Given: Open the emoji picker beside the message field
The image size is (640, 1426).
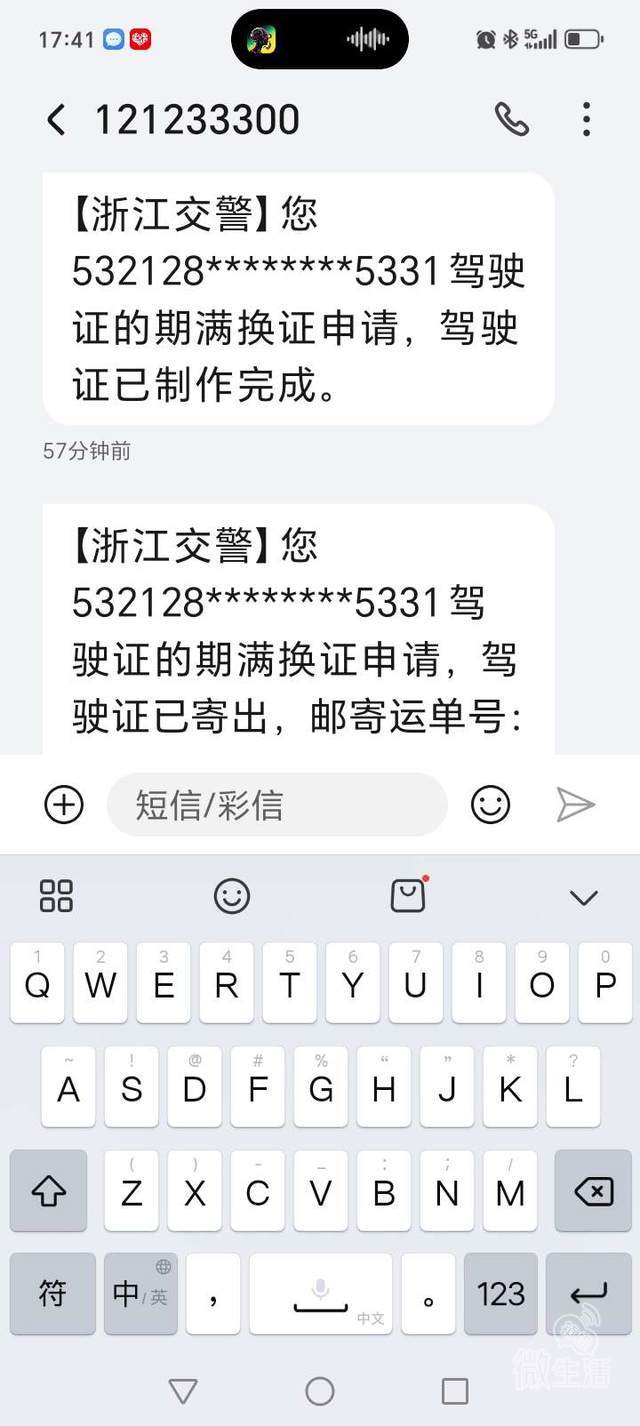Looking at the screenshot, I should tap(490, 805).
